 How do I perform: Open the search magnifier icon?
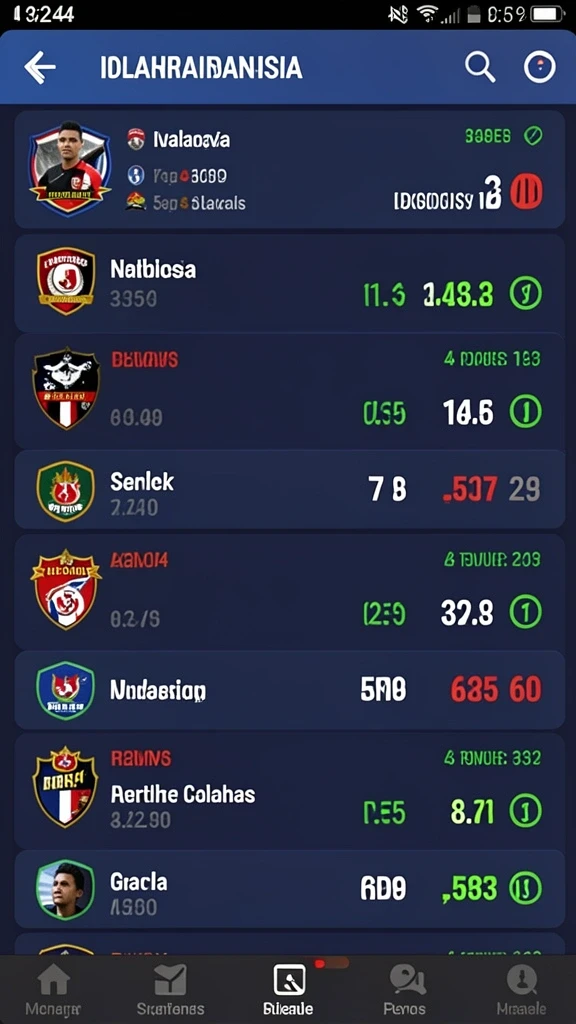(480, 67)
